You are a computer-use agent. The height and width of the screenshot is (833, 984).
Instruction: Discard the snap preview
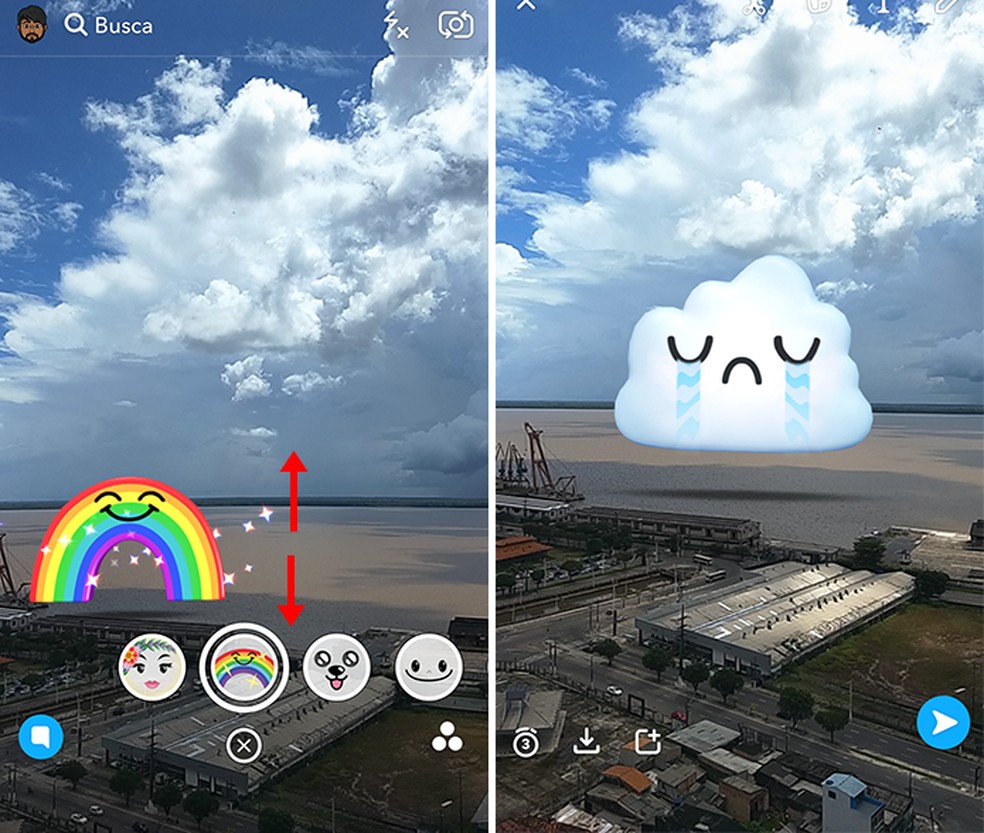click(x=526, y=5)
